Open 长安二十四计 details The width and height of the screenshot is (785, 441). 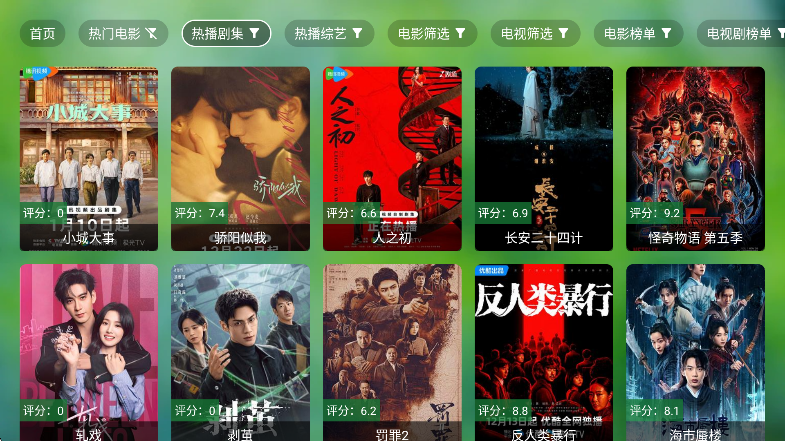pos(543,158)
